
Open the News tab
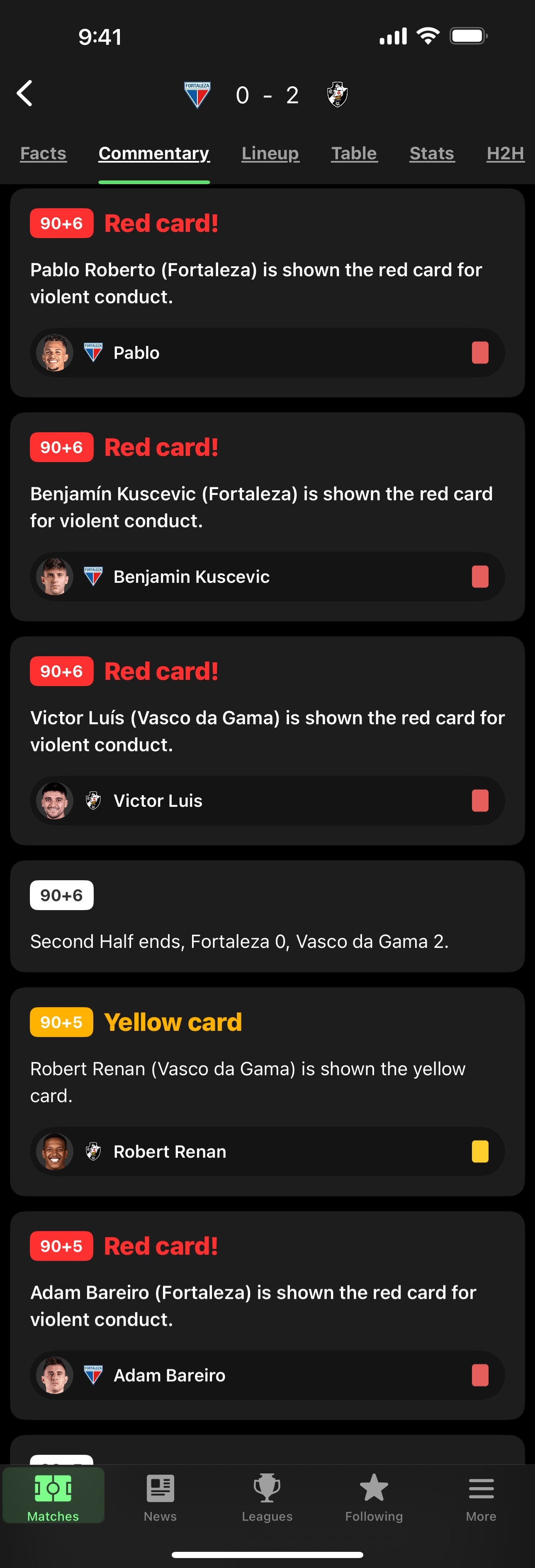click(x=160, y=1497)
